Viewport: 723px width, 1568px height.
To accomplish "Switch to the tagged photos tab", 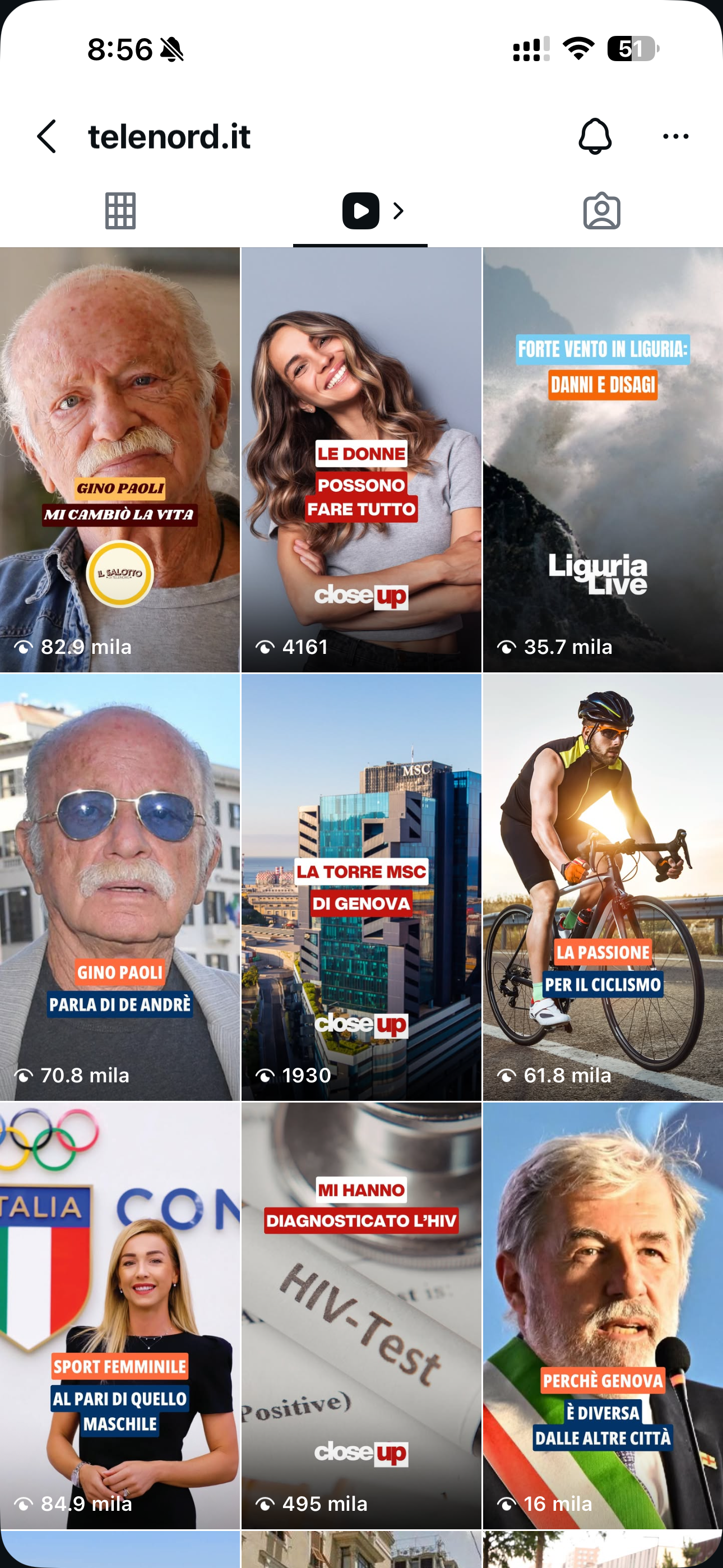I will tap(602, 211).
